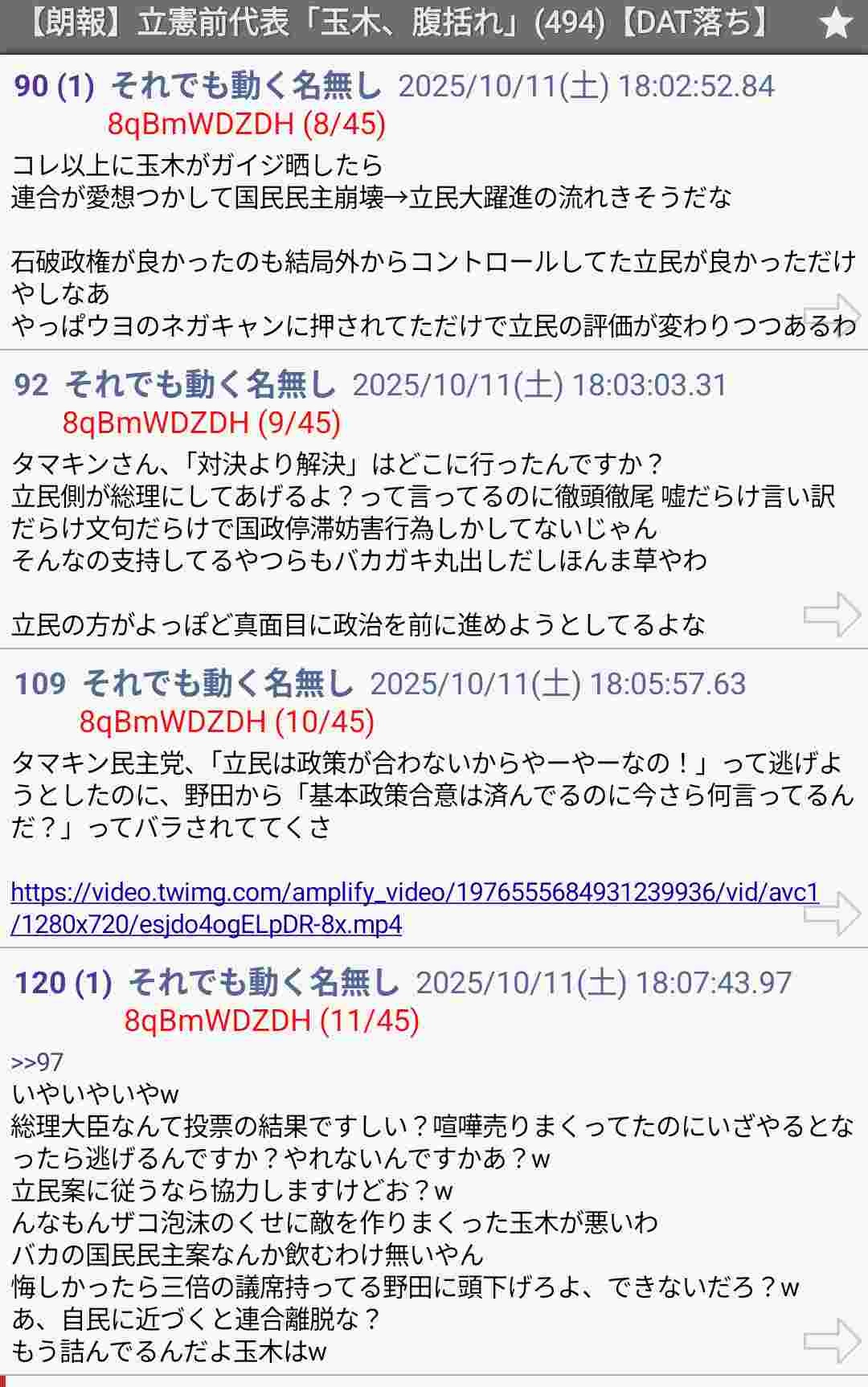Tap the arrow icon on post 92
The width and height of the screenshot is (868, 1387).
point(833,614)
